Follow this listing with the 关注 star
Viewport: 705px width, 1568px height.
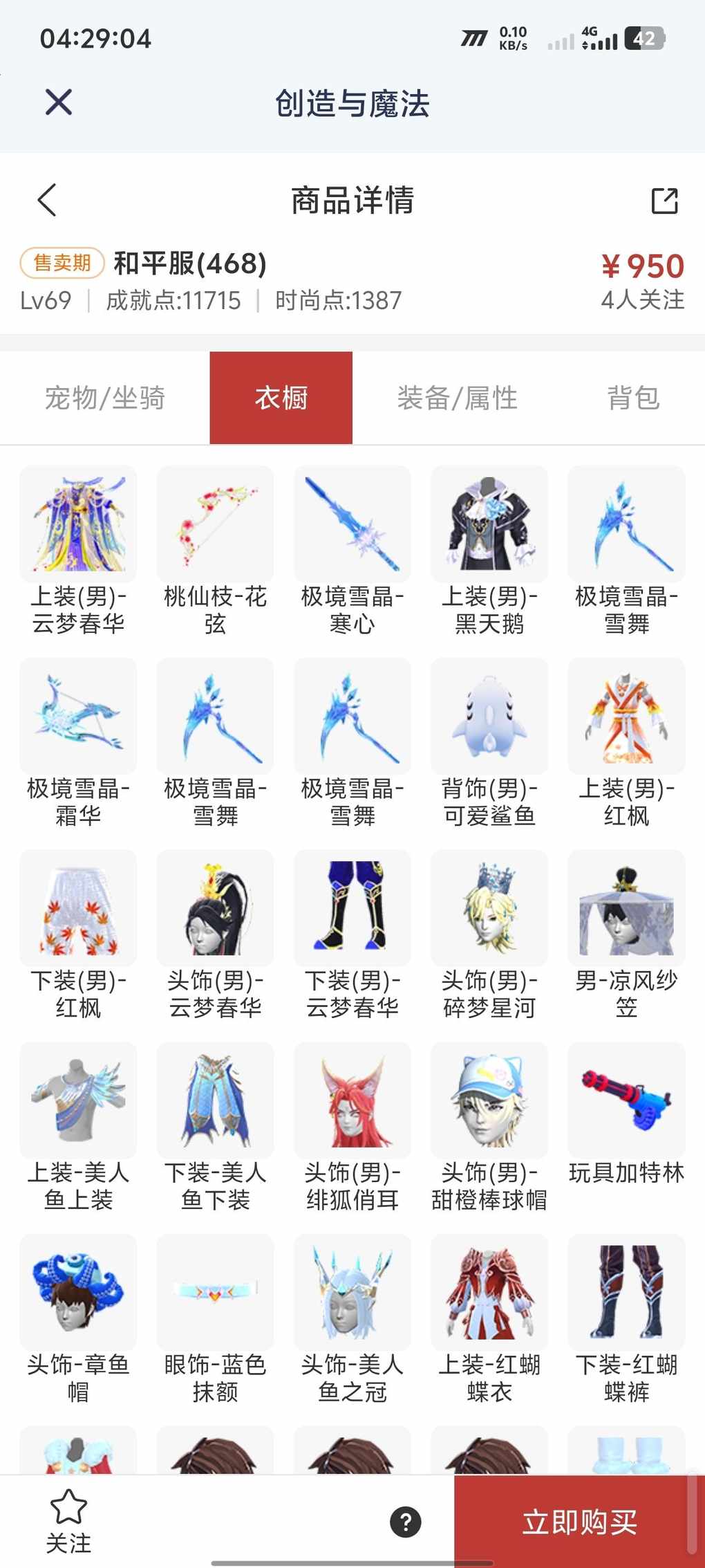click(68, 1520)
